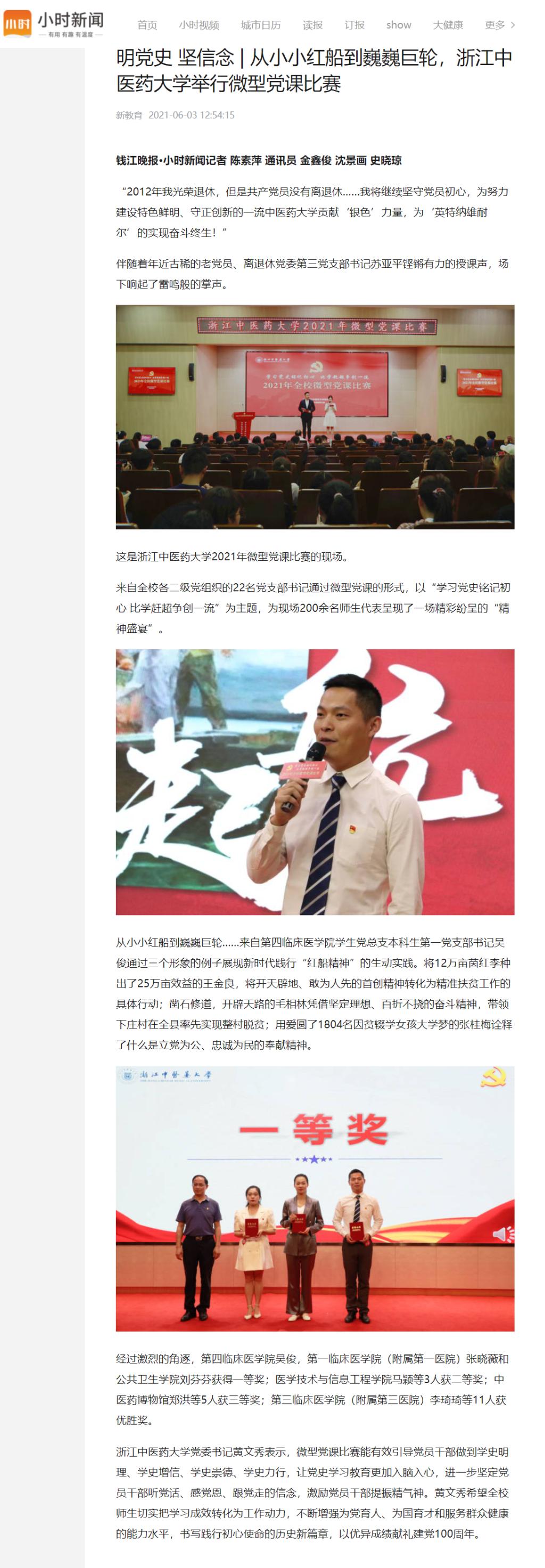545x1568 pixels.
Task: Open the 订报 subscription tab
Action: [x=354, y=25]
